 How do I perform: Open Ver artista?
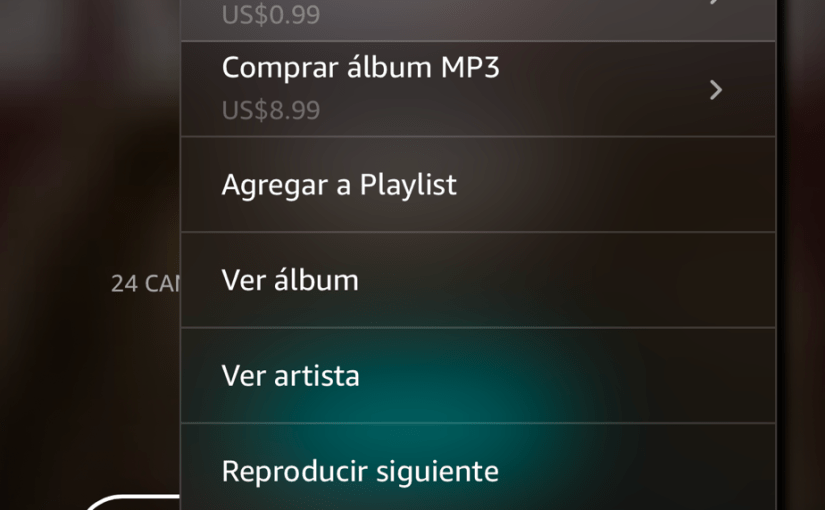[477, 376]
